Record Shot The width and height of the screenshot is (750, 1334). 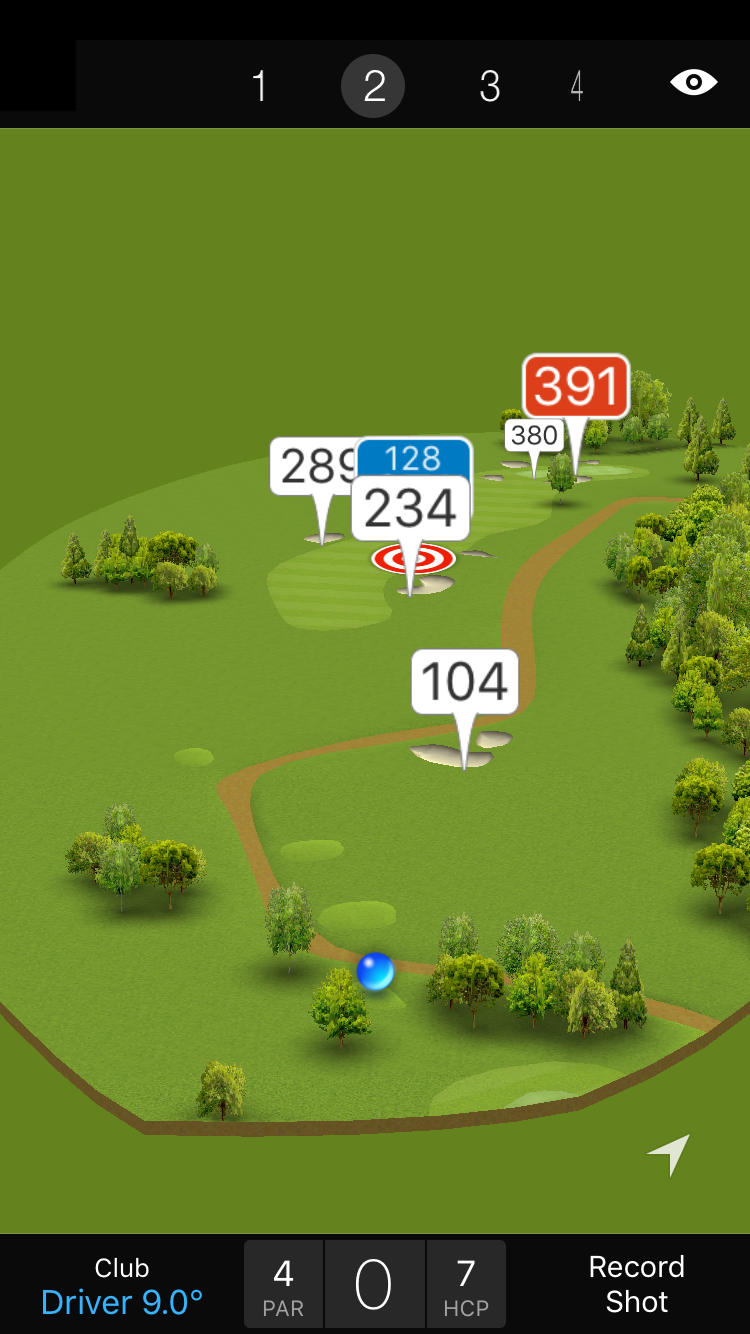(636, 1284)
